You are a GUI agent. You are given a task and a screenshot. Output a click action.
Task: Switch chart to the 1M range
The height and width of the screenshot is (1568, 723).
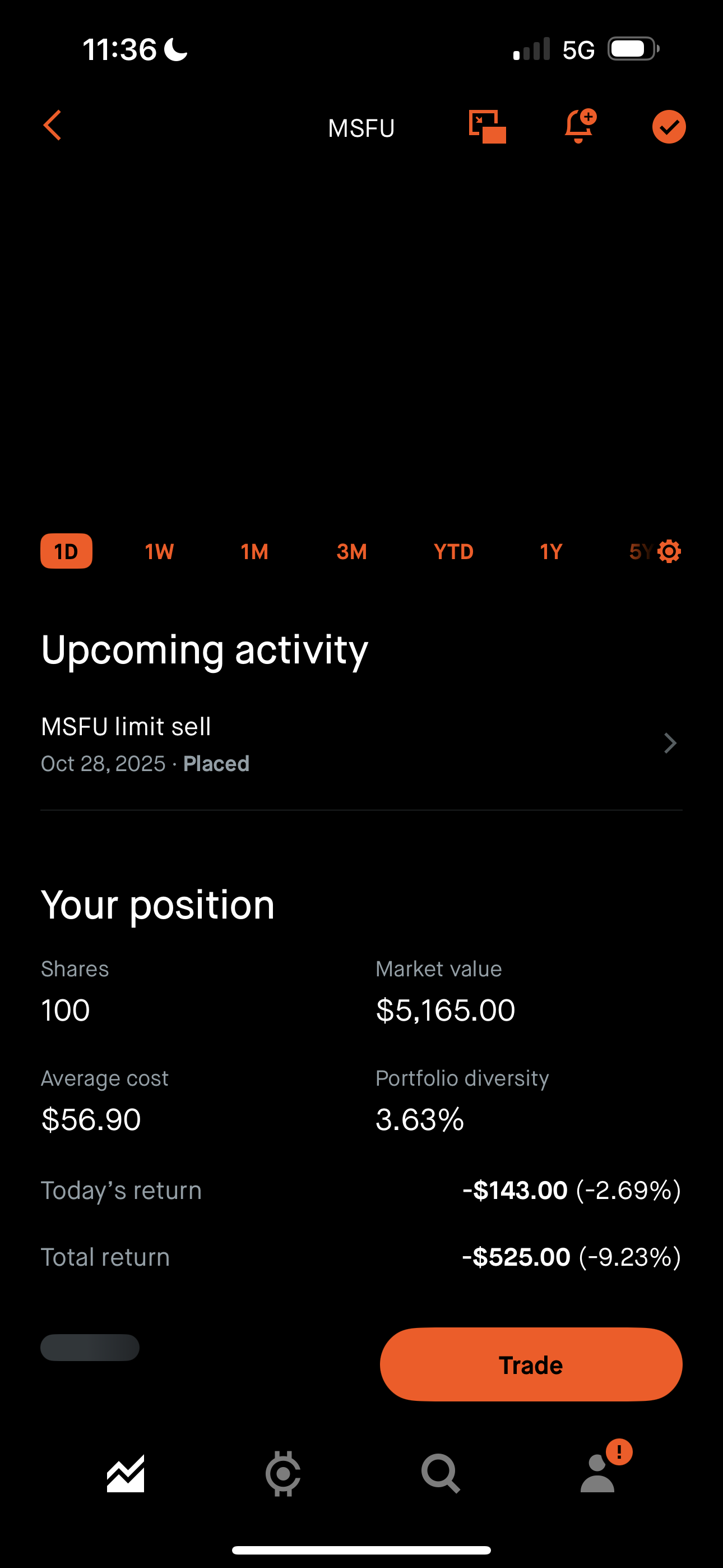point(254,551)
